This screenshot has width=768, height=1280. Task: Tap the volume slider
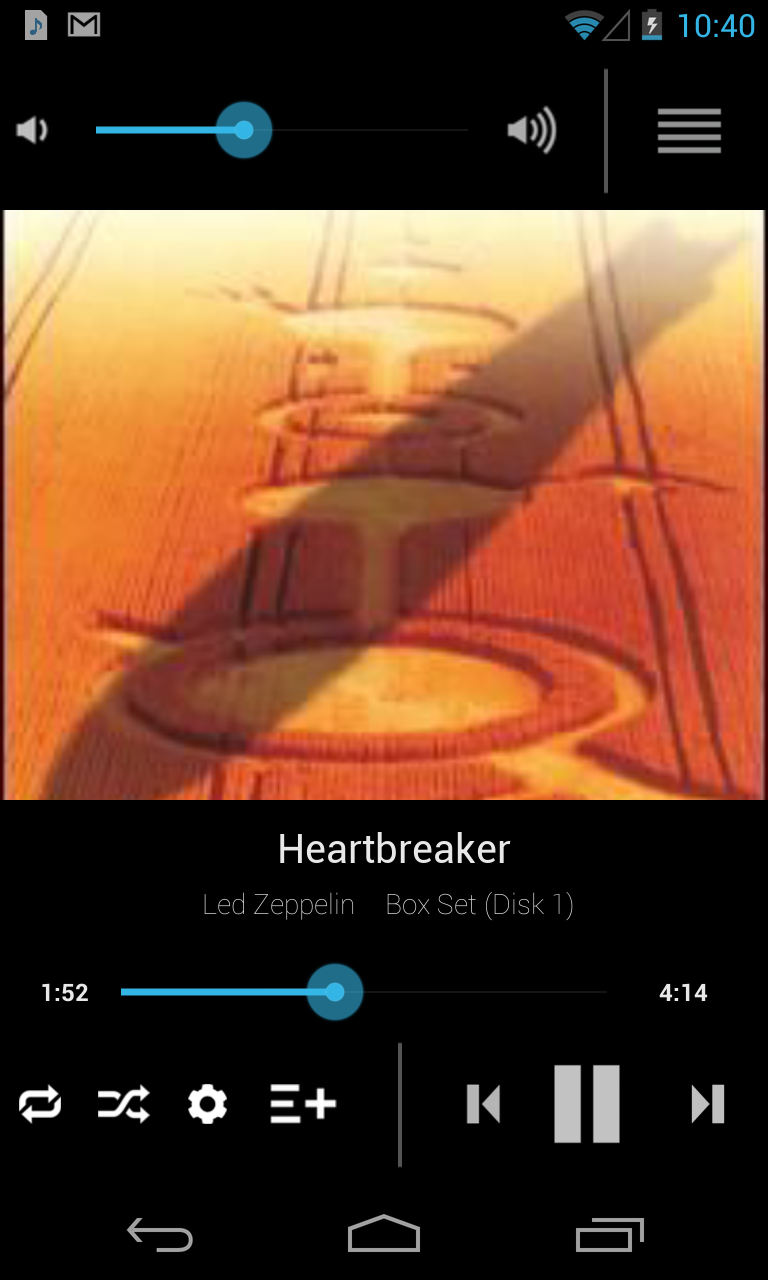tap(282, 130)
